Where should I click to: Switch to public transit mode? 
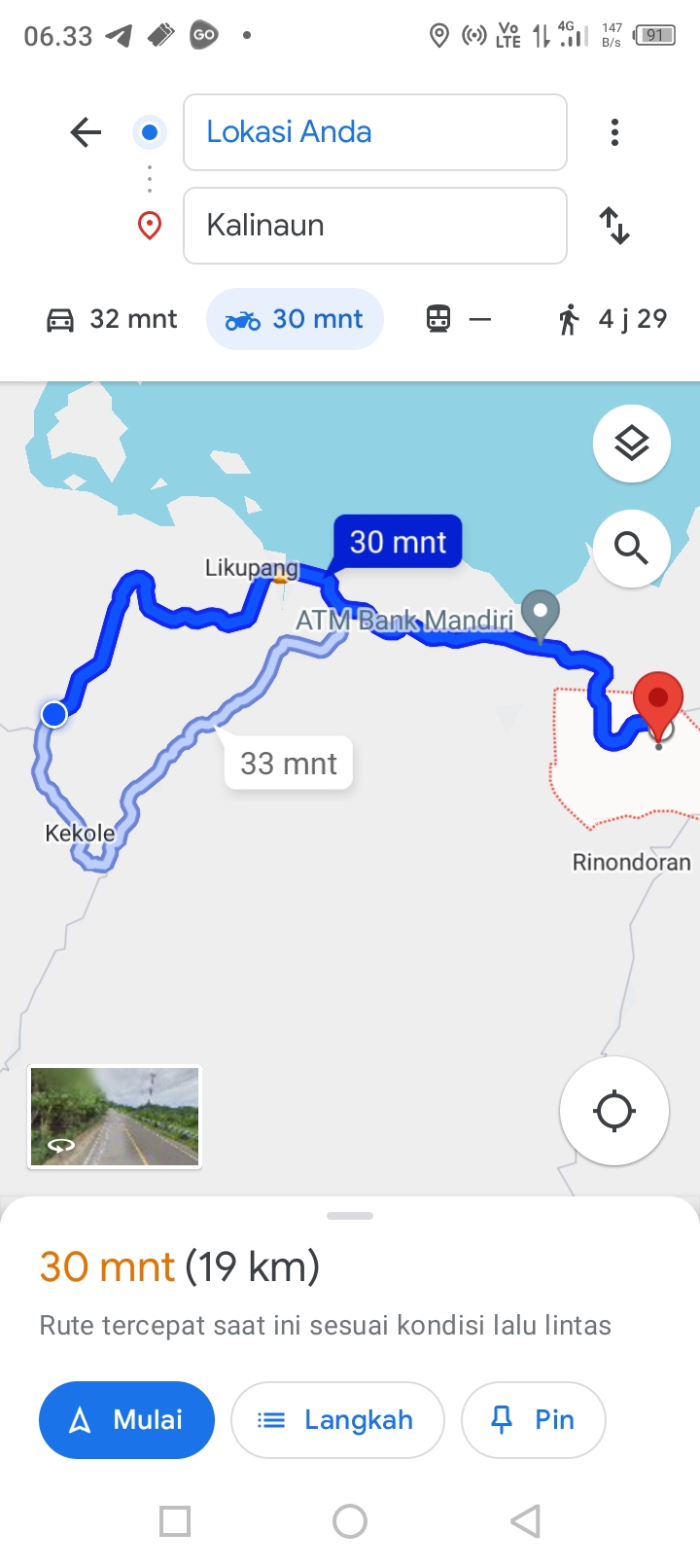click(x=459, y=319)
